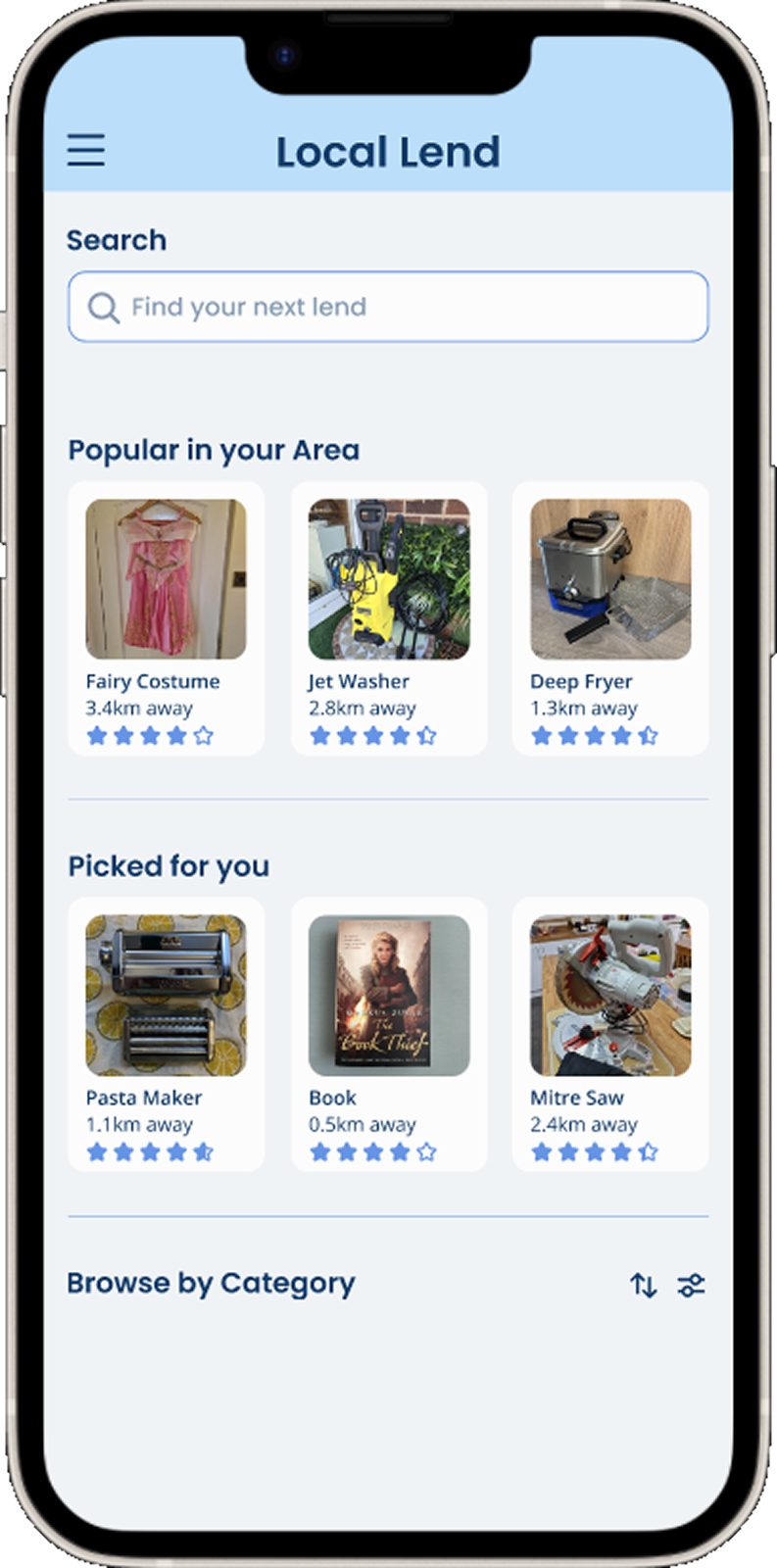Open the Fairy Costume card
The height and width of the screenshot is (1568, 777).
(166, 617)
